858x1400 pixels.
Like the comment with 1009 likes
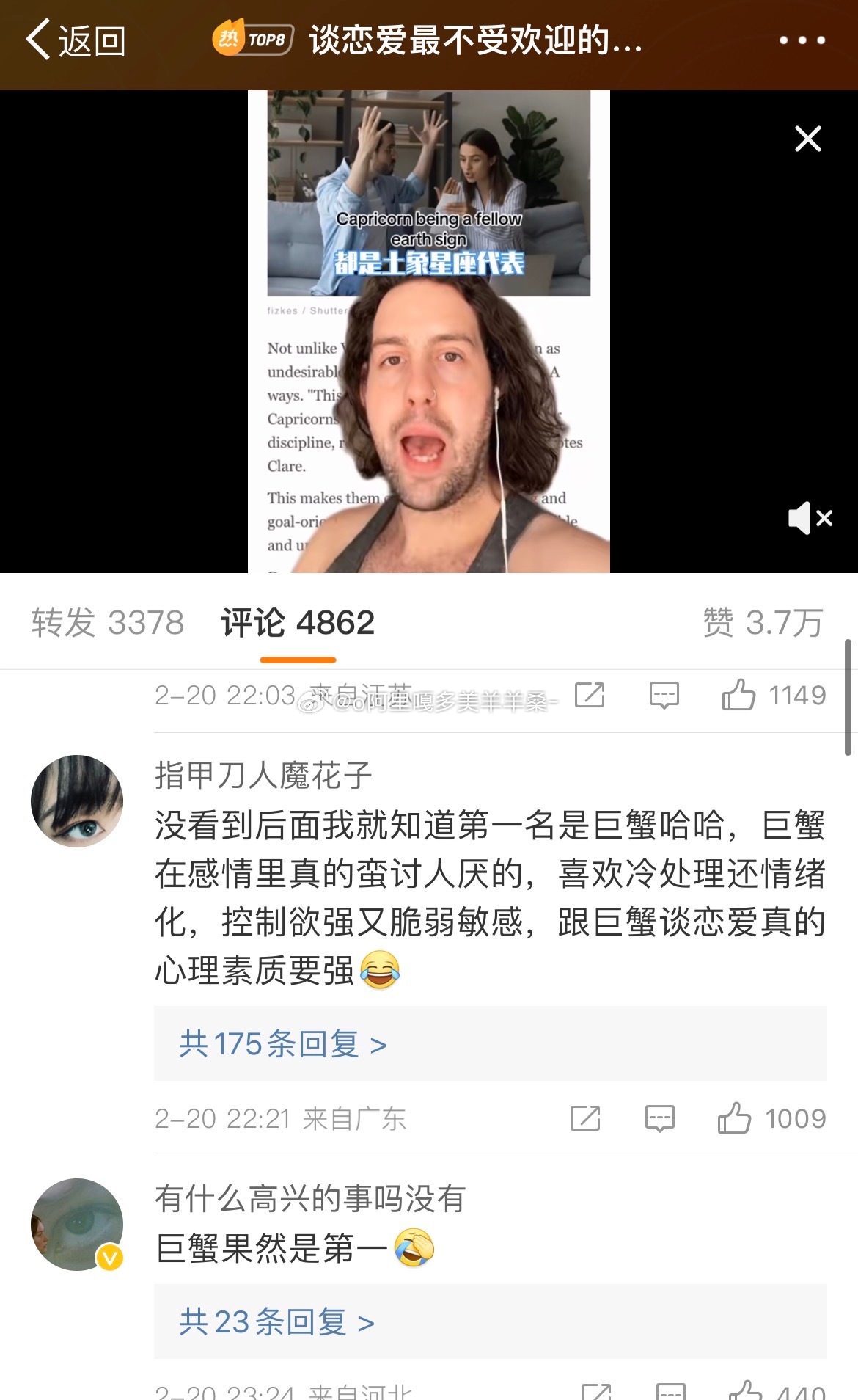tap(734, 1118)
